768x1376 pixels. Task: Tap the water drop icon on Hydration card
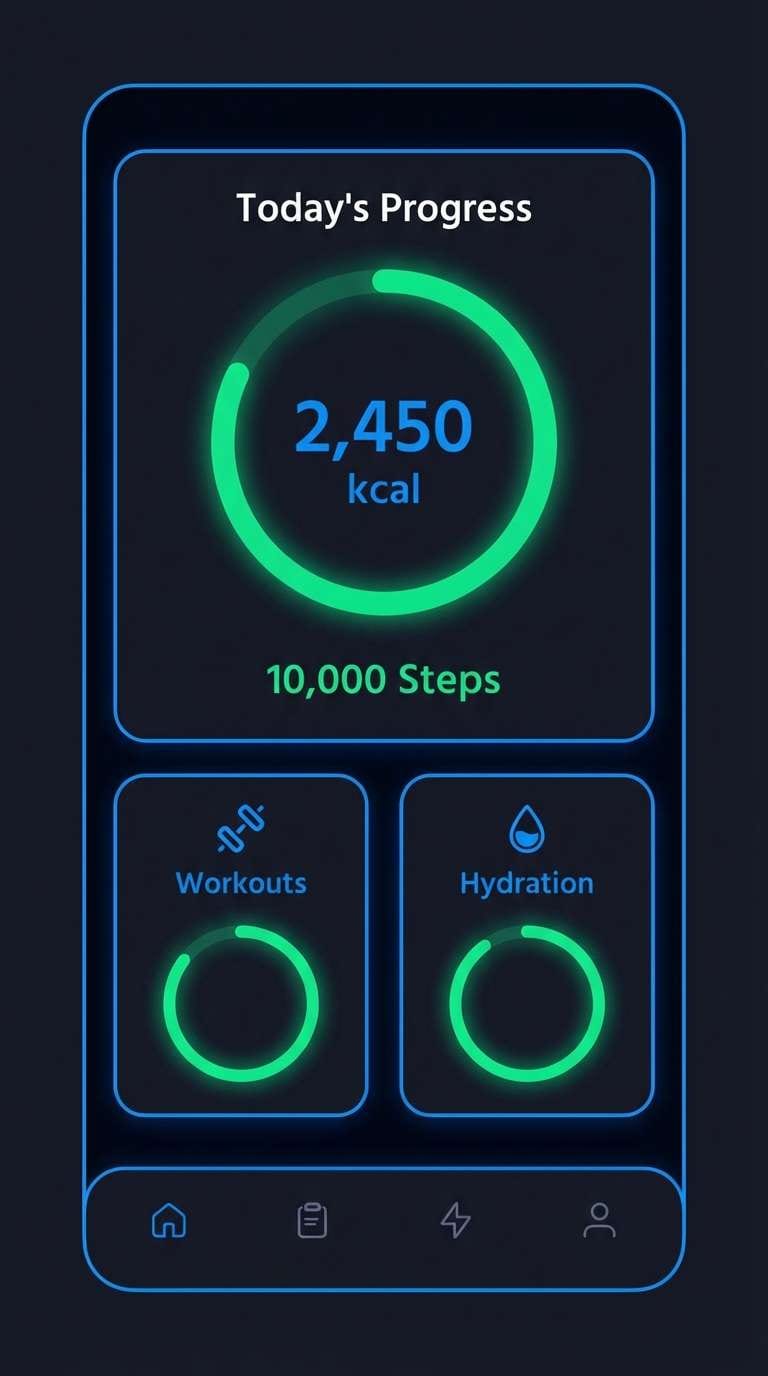click(526, 828)
